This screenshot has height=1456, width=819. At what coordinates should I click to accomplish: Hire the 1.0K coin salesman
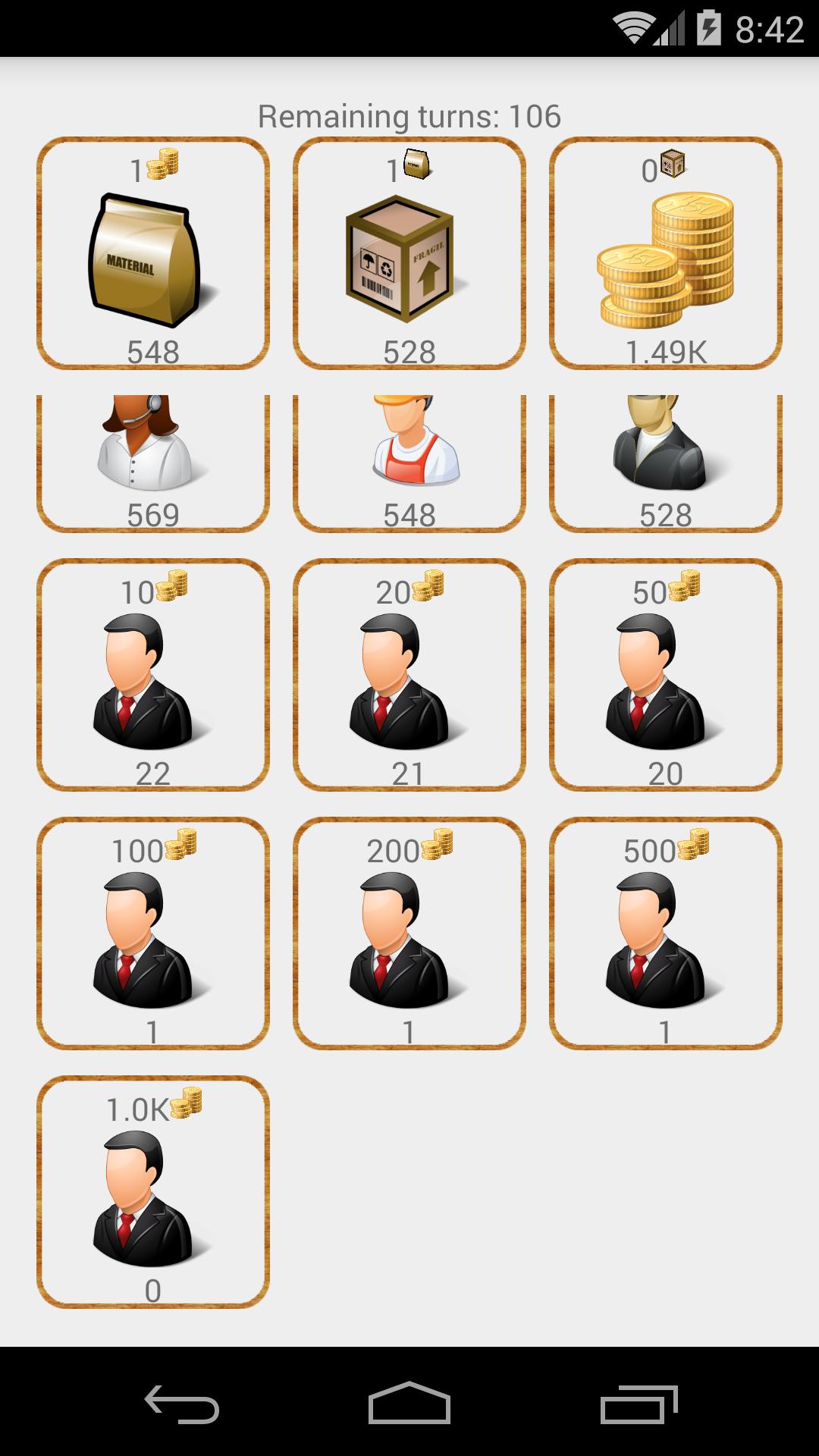pos(152,1191)
